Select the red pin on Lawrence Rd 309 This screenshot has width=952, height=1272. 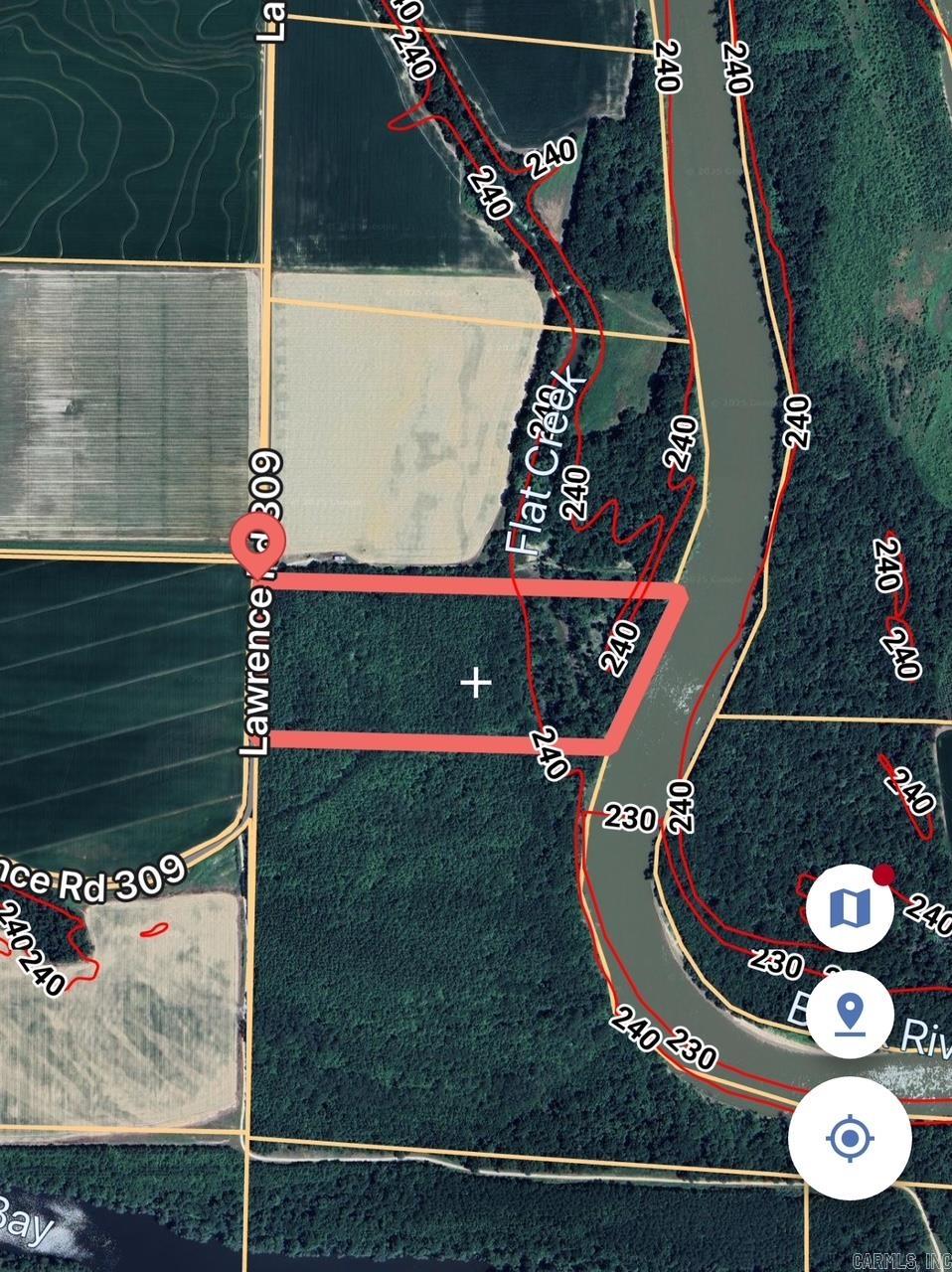(257, 544)
